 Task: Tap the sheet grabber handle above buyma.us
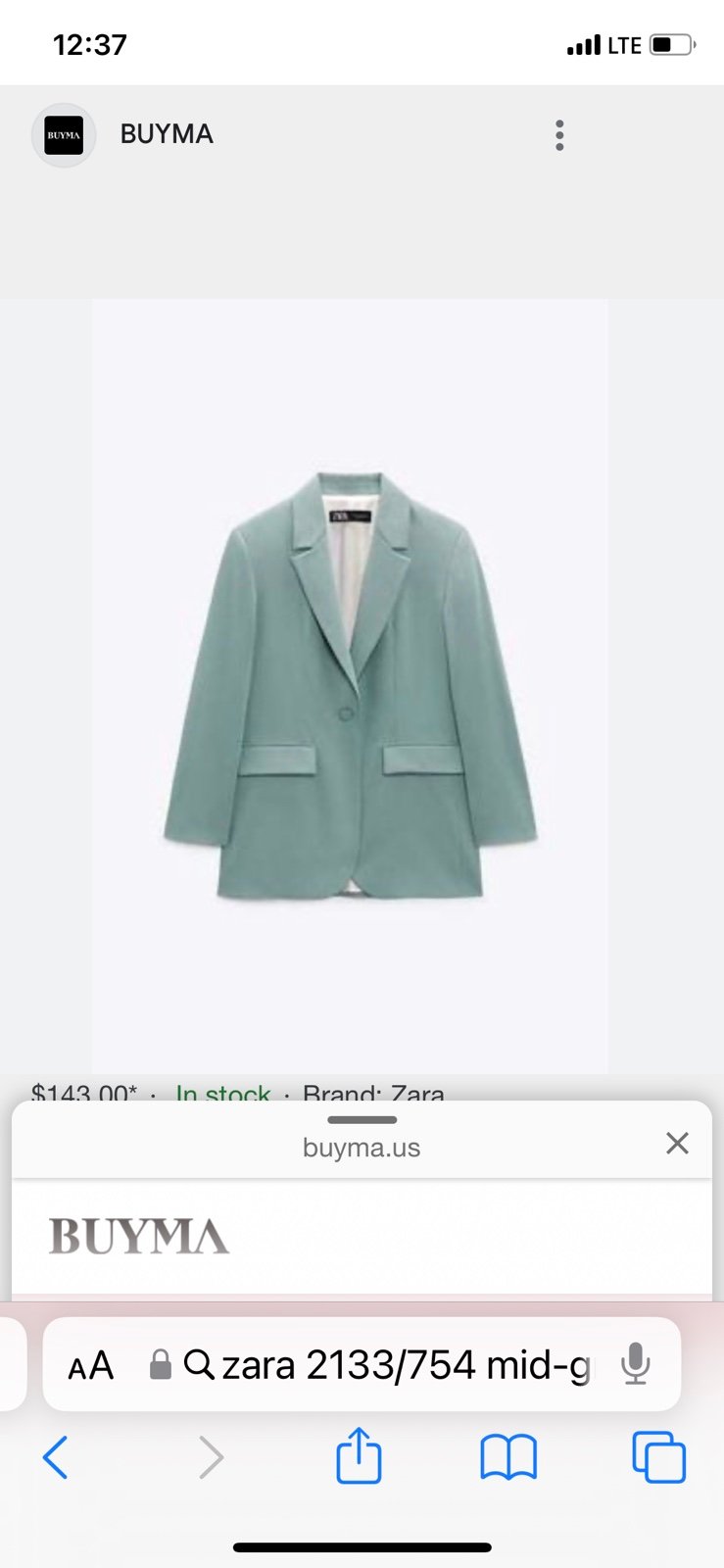pos(362,1119)
